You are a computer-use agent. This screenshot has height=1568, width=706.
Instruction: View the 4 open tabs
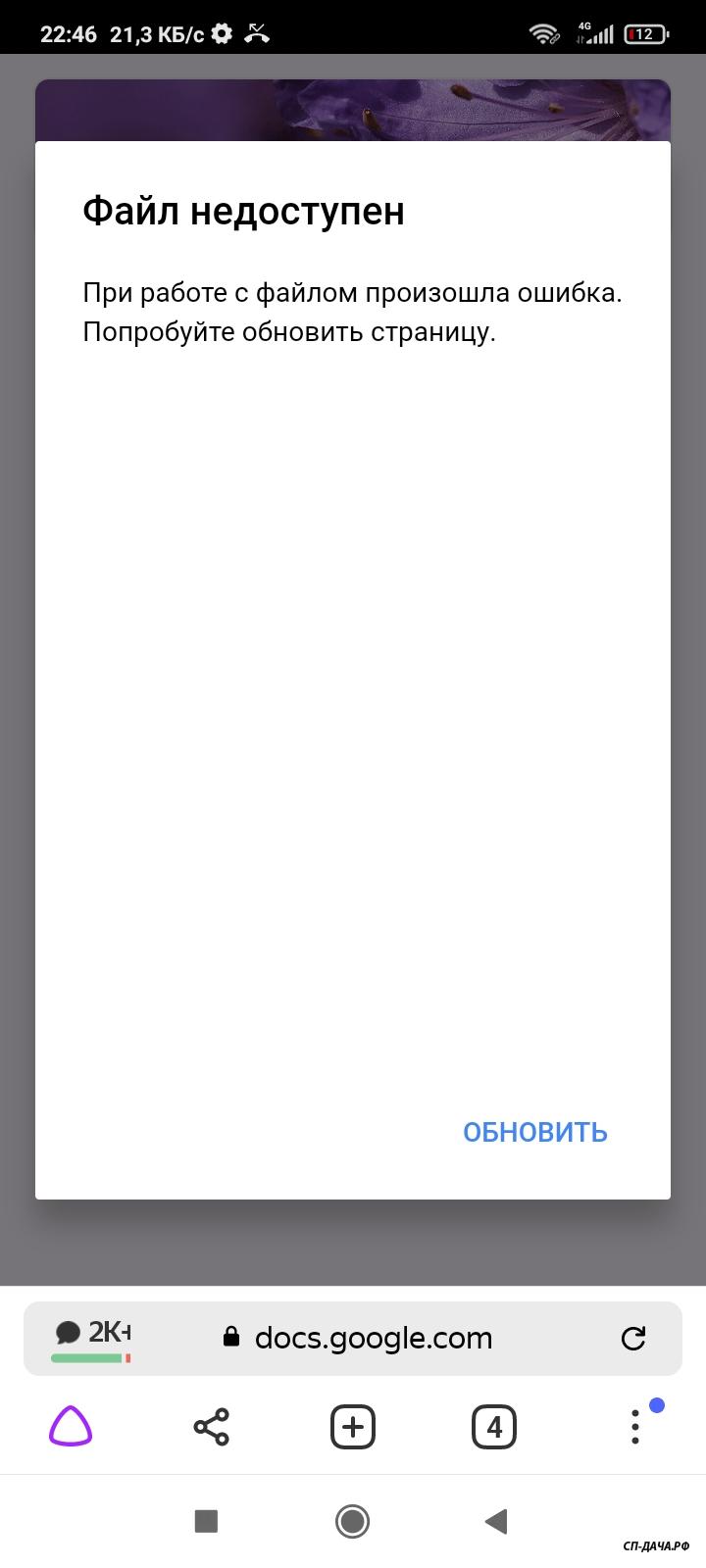pyautogui.click(x=494, y=1427)
